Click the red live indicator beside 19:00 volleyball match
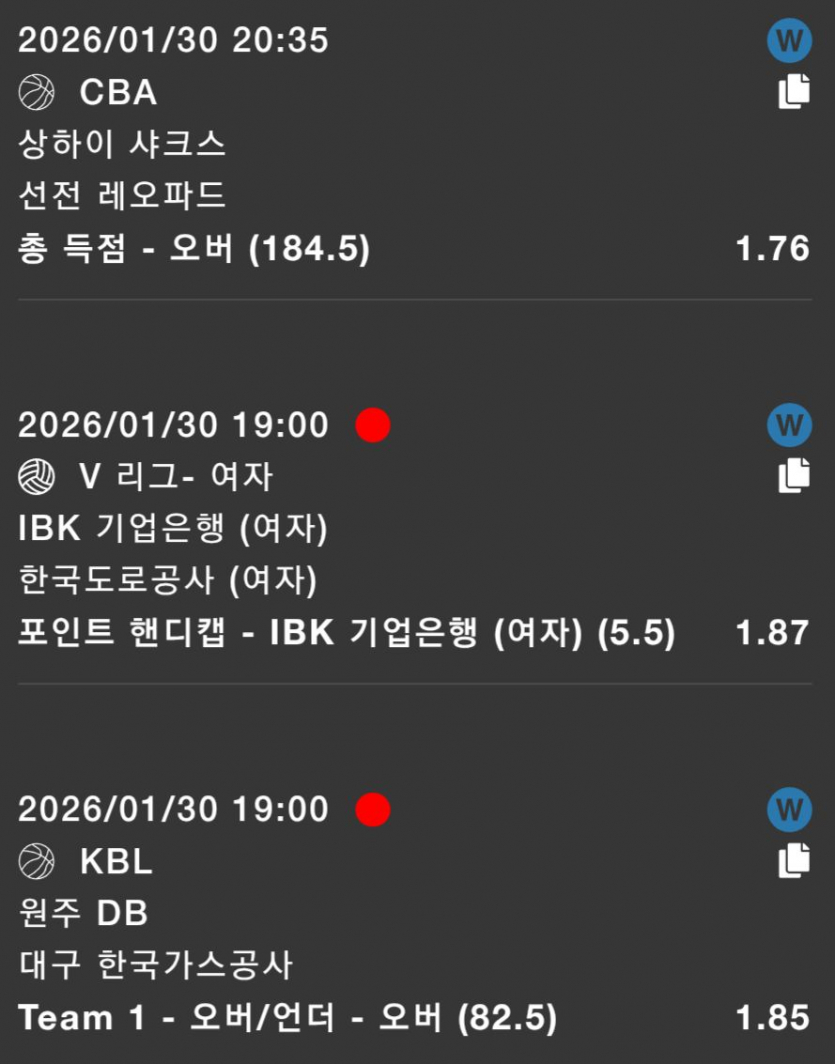 click(x=373, y=425)
